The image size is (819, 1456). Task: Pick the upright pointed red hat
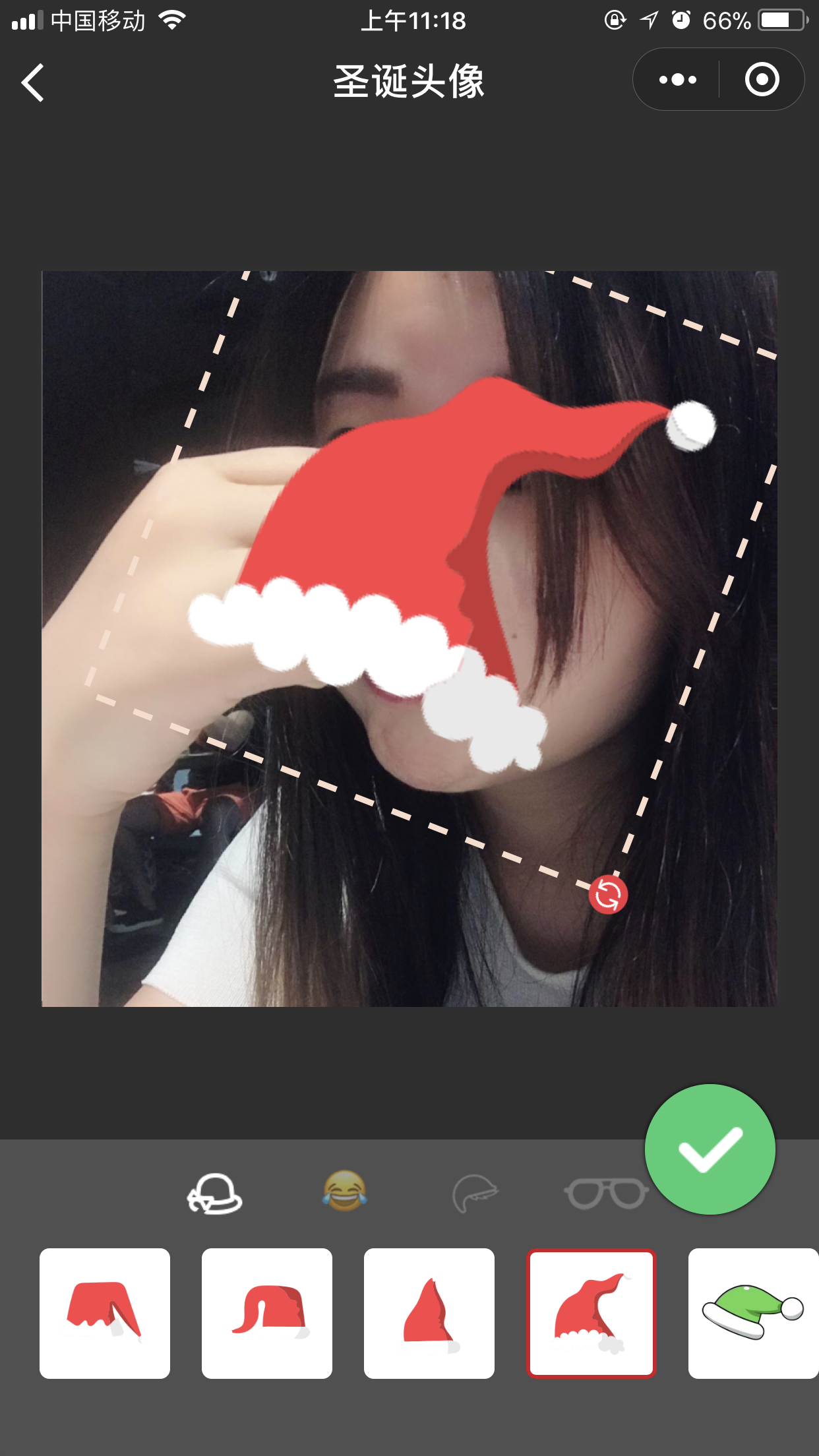pyautogui.click(x=429, y=1313)
